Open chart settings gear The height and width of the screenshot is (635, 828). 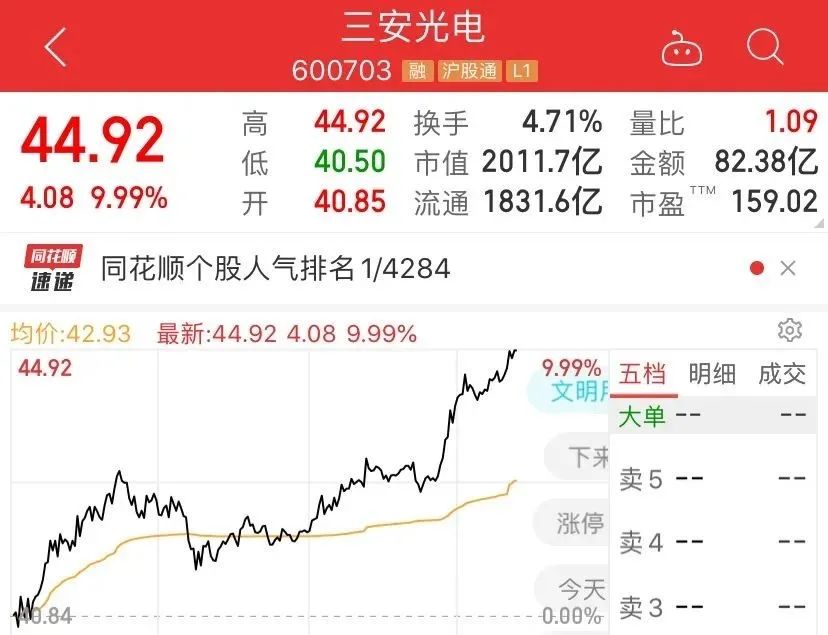pyautogui.click(x=790, y=330)
